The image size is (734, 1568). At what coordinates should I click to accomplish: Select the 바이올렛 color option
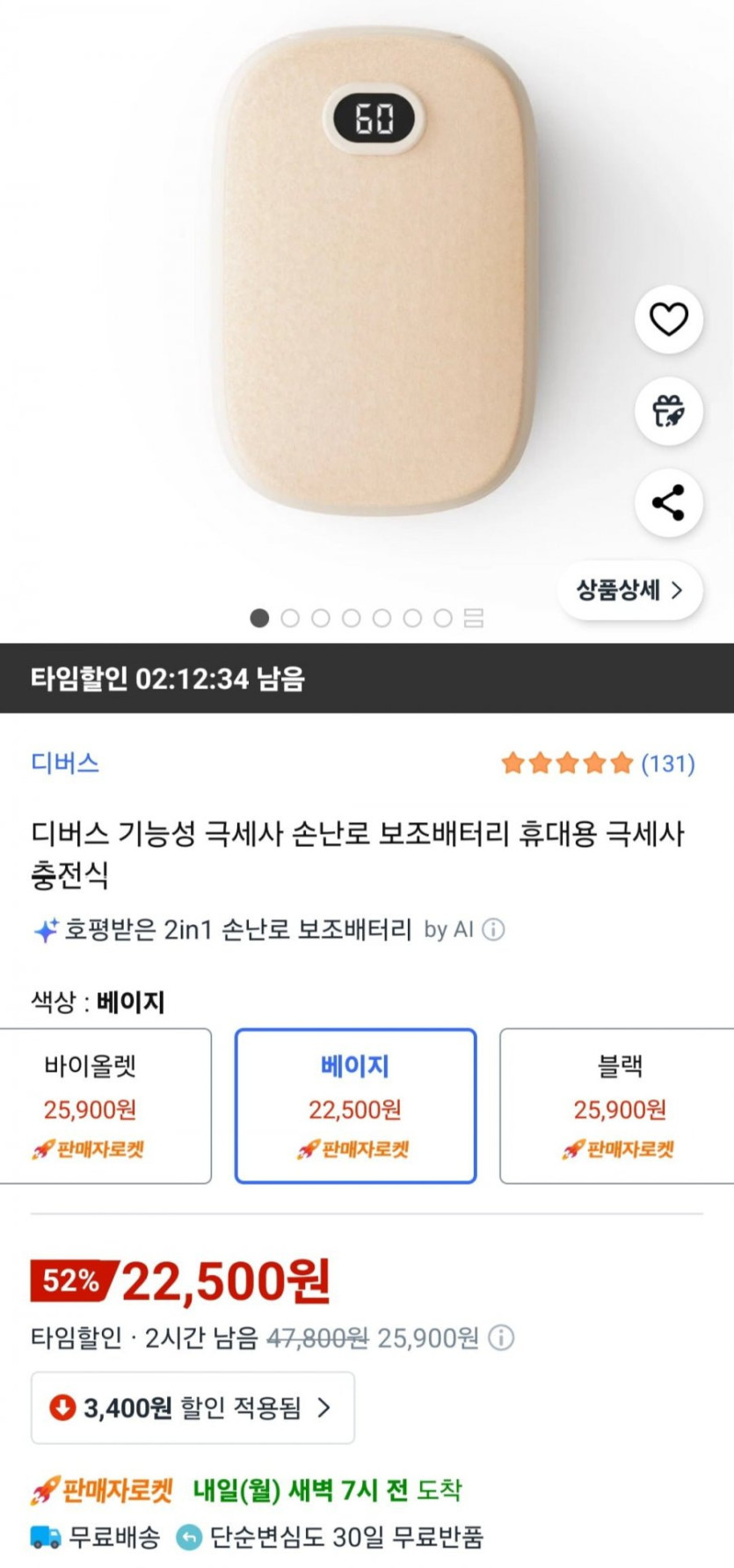pyautogui.click(x=105, y=1105)
